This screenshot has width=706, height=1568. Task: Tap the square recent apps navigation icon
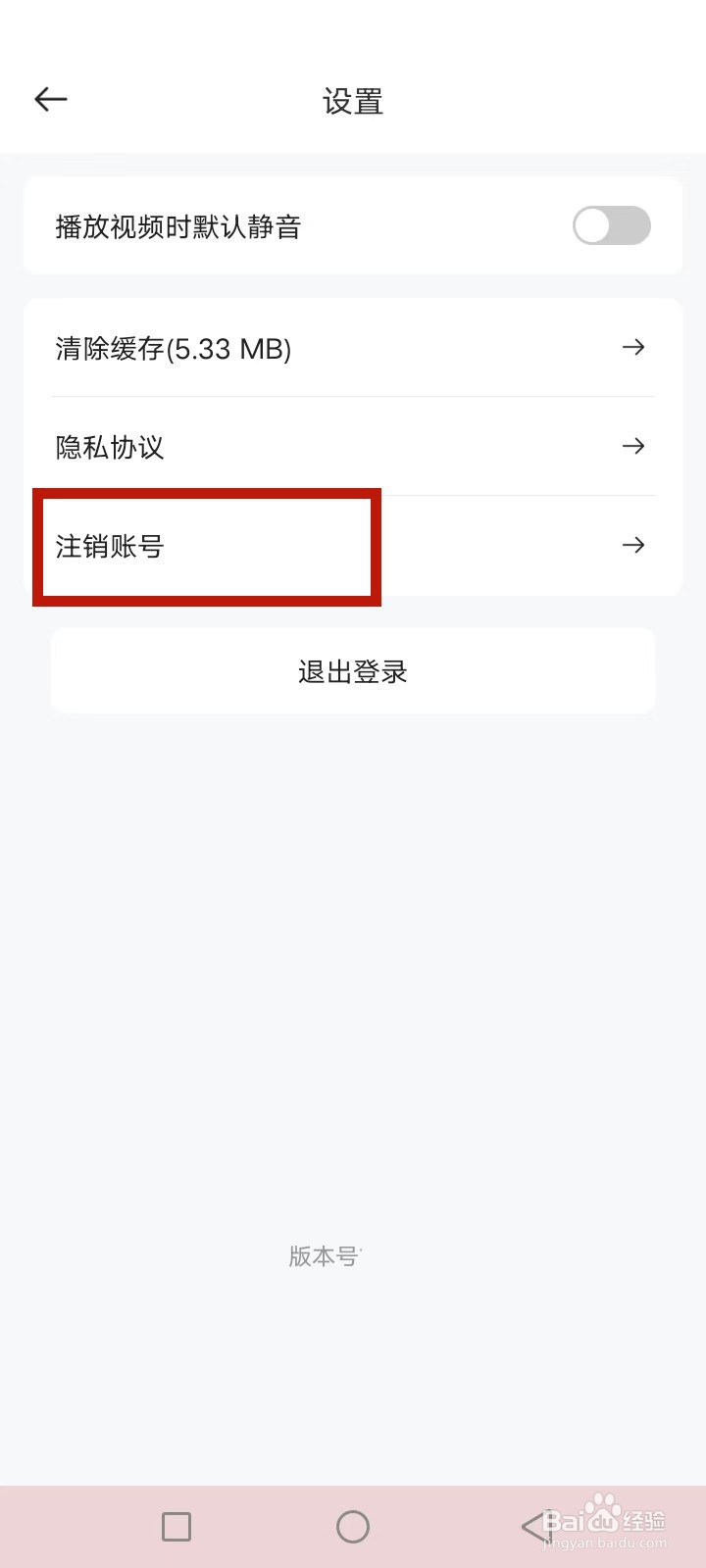pos(176,1526)
